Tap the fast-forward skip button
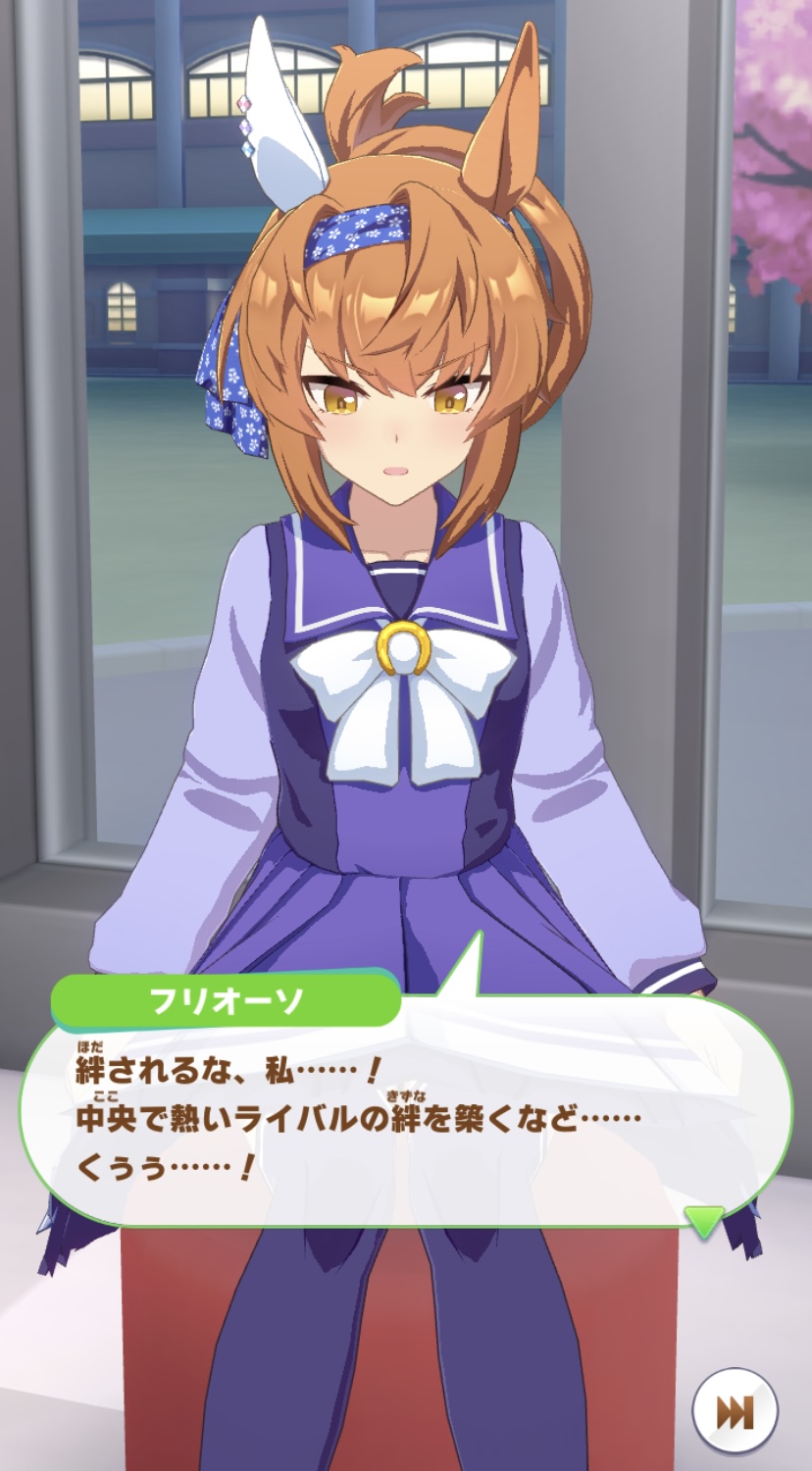The image size is (812, 1471). [735, 1411]
